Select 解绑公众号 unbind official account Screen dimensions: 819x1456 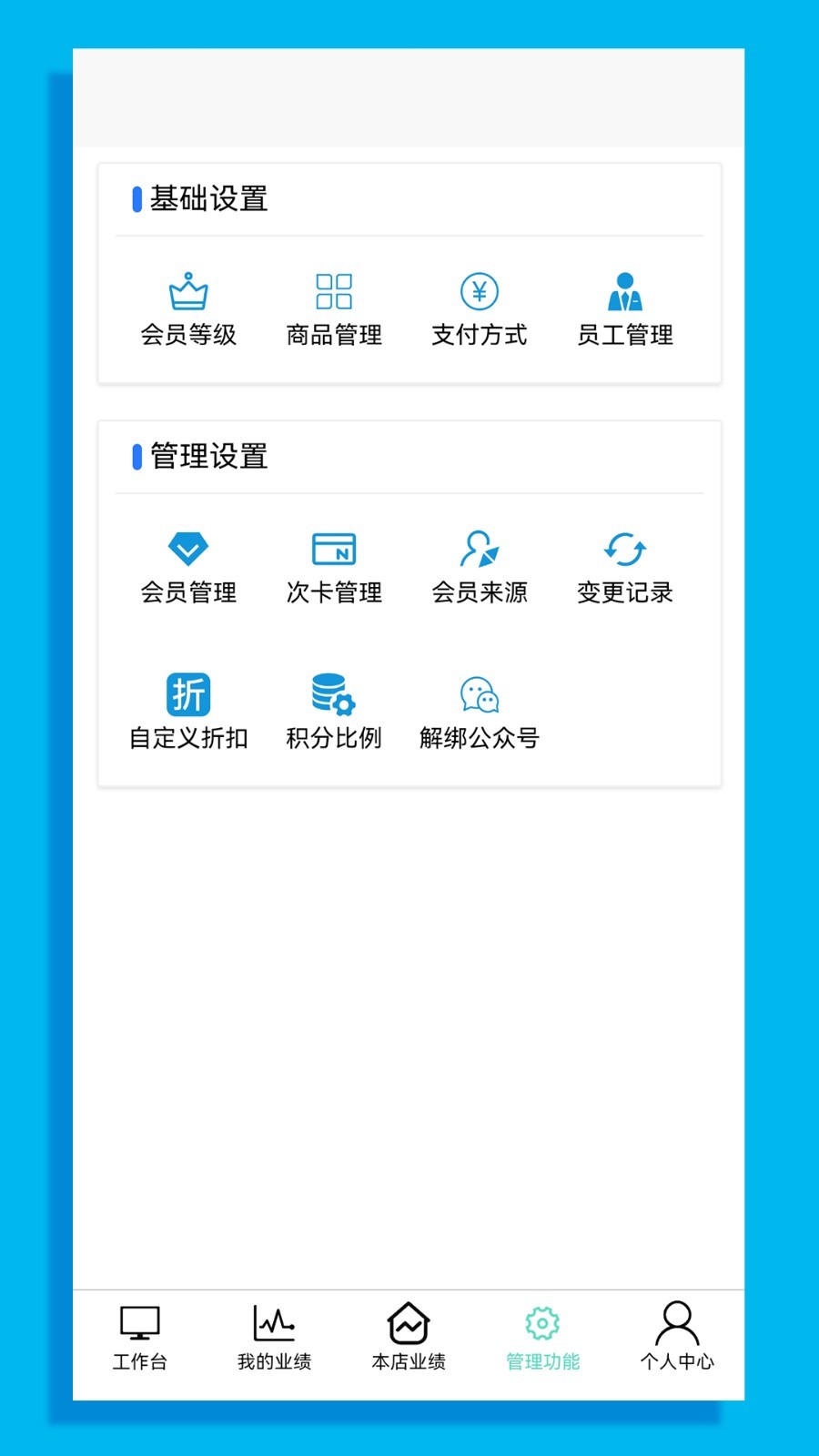480,713
